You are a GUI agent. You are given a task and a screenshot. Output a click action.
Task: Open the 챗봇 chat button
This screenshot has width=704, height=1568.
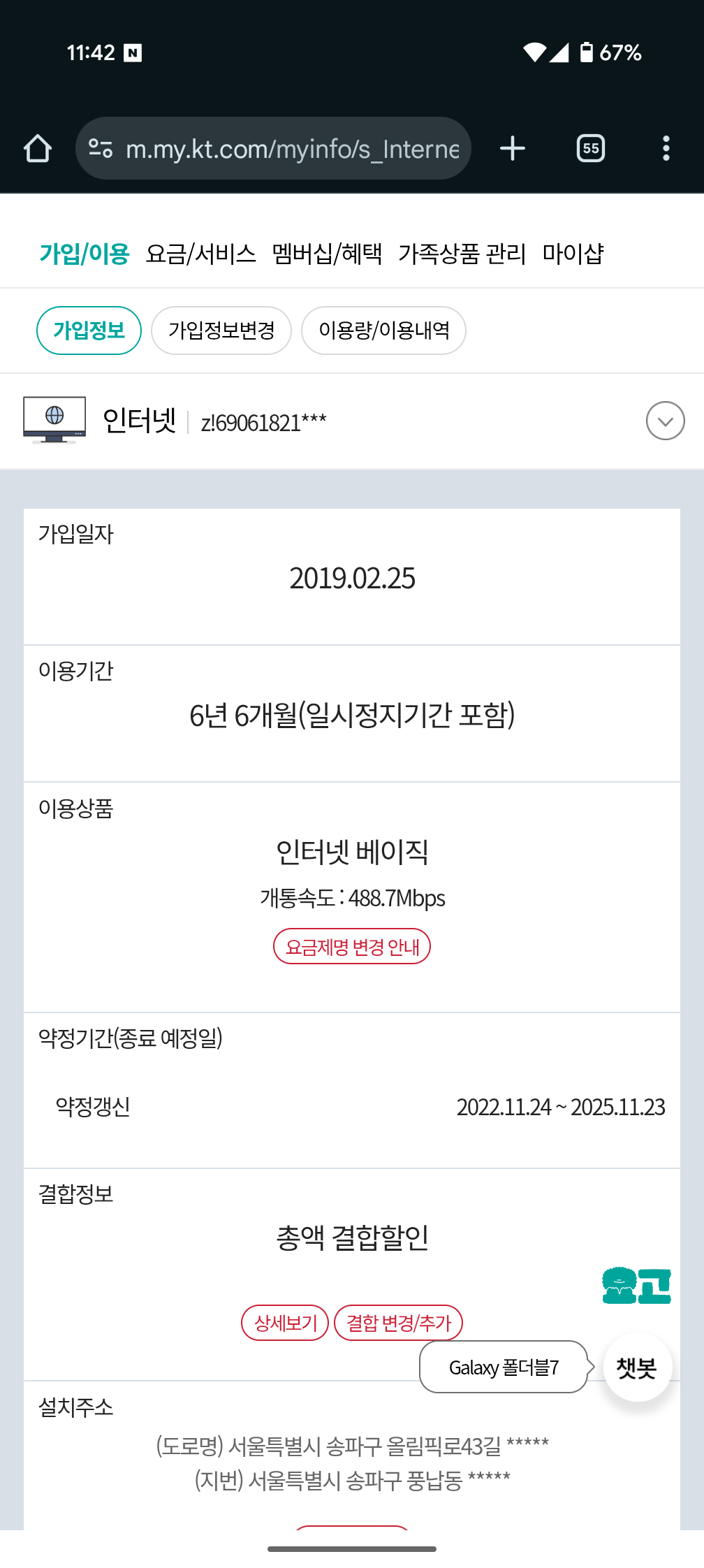point(637,1367)
